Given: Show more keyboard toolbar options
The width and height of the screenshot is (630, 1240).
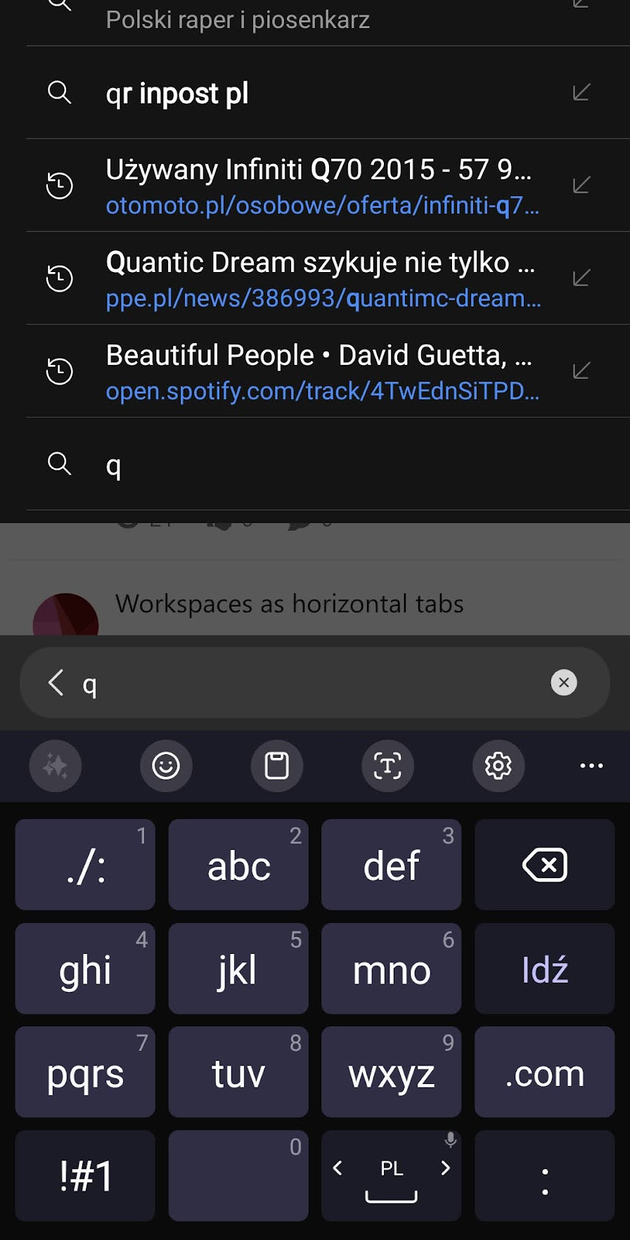Looking at the screenshot, I should tap(591, 766).
